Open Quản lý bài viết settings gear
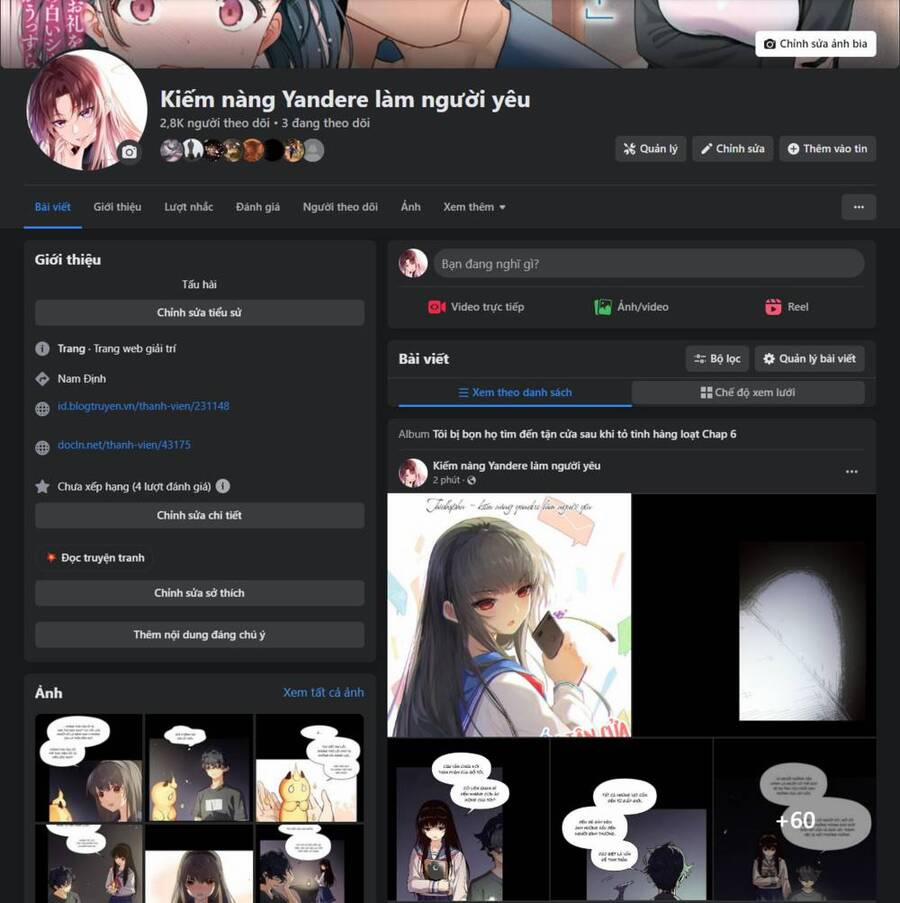Image resolution: width=900 pixels, height=903 pixels. 768,358
